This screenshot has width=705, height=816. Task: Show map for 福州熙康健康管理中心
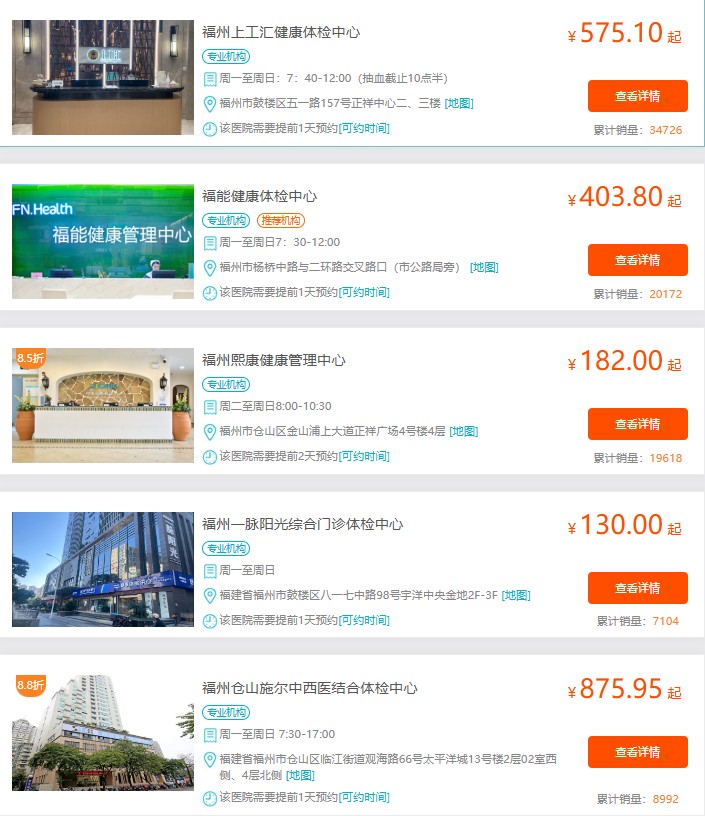point(464,431)
